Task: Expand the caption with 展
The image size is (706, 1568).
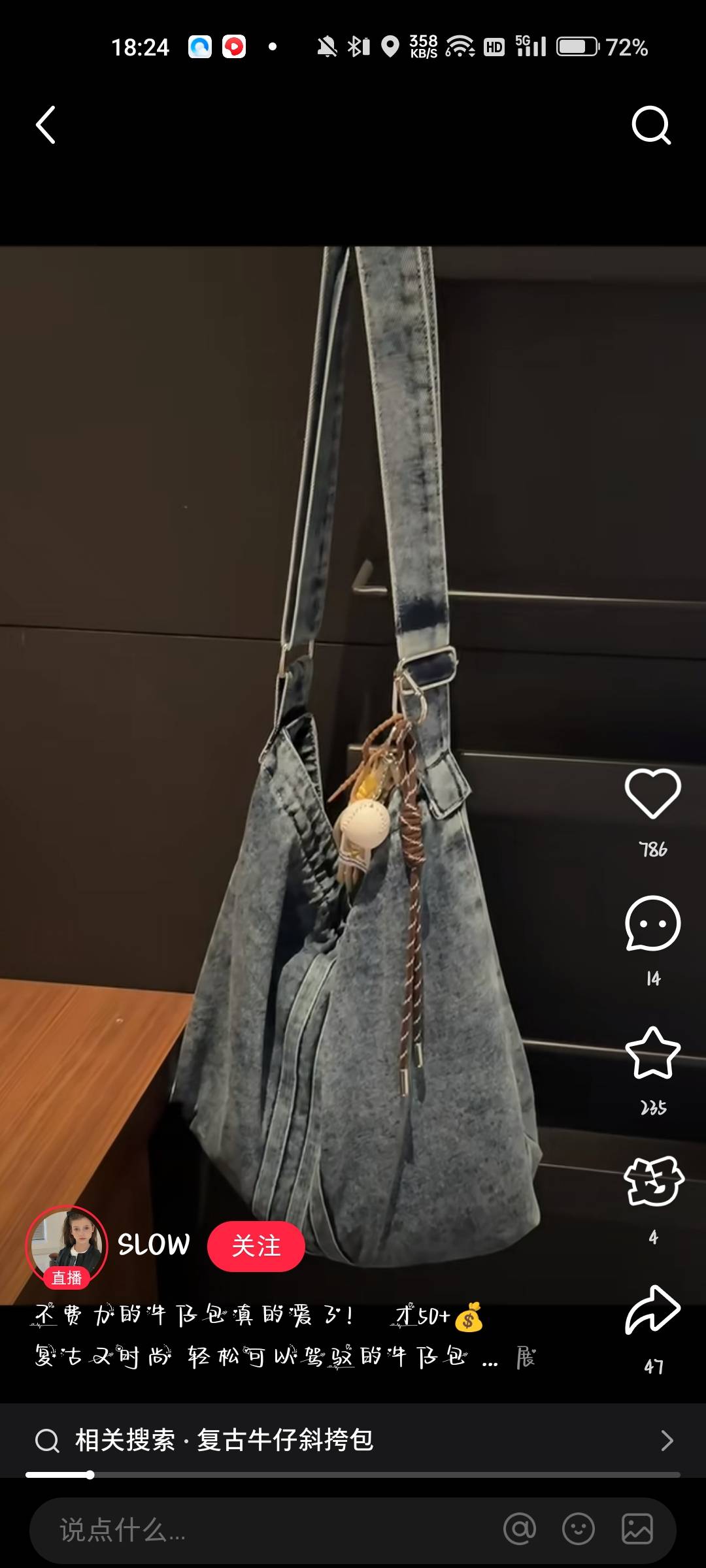Action: [525, 1358]
